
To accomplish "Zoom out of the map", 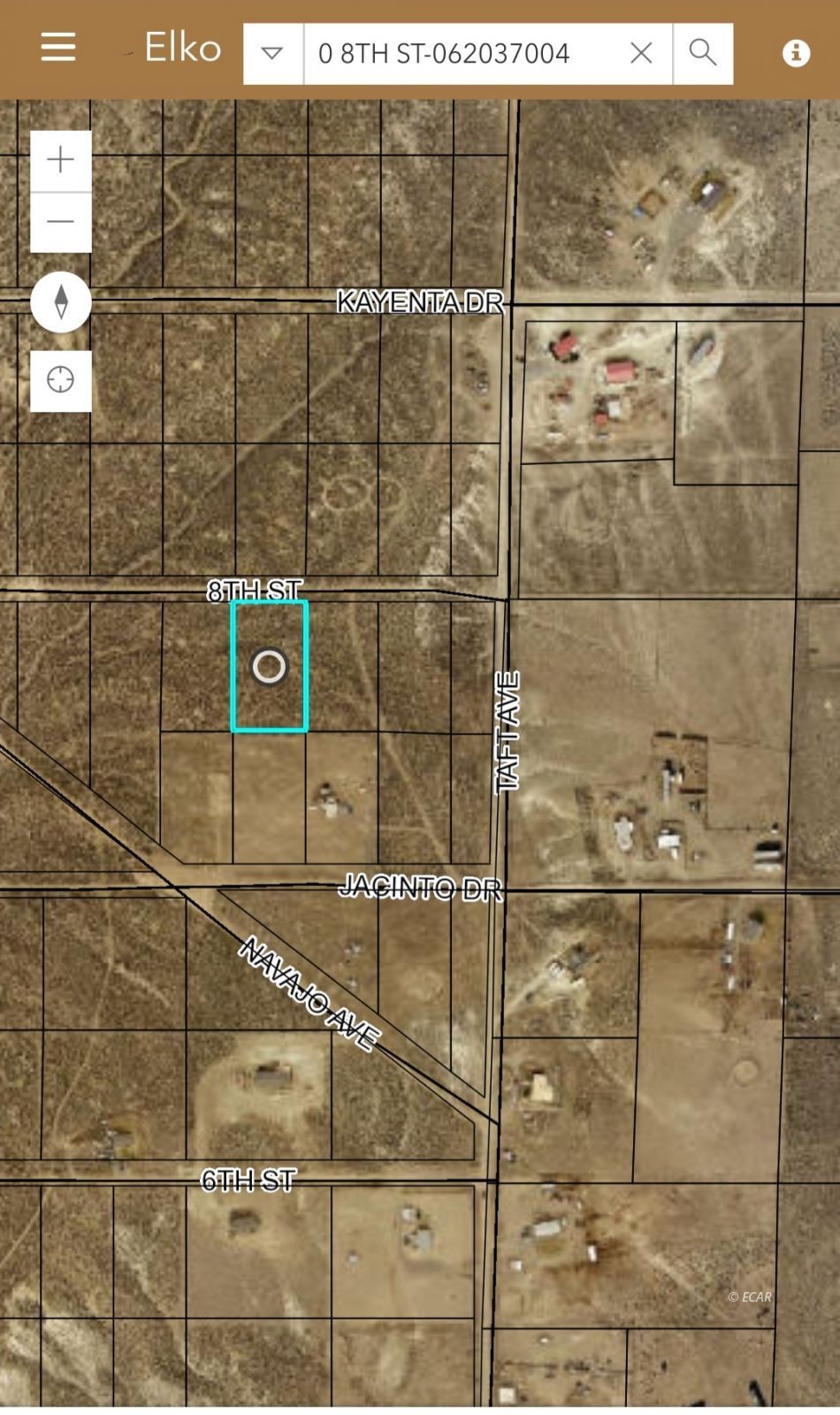I will click(x=61, y=222).
